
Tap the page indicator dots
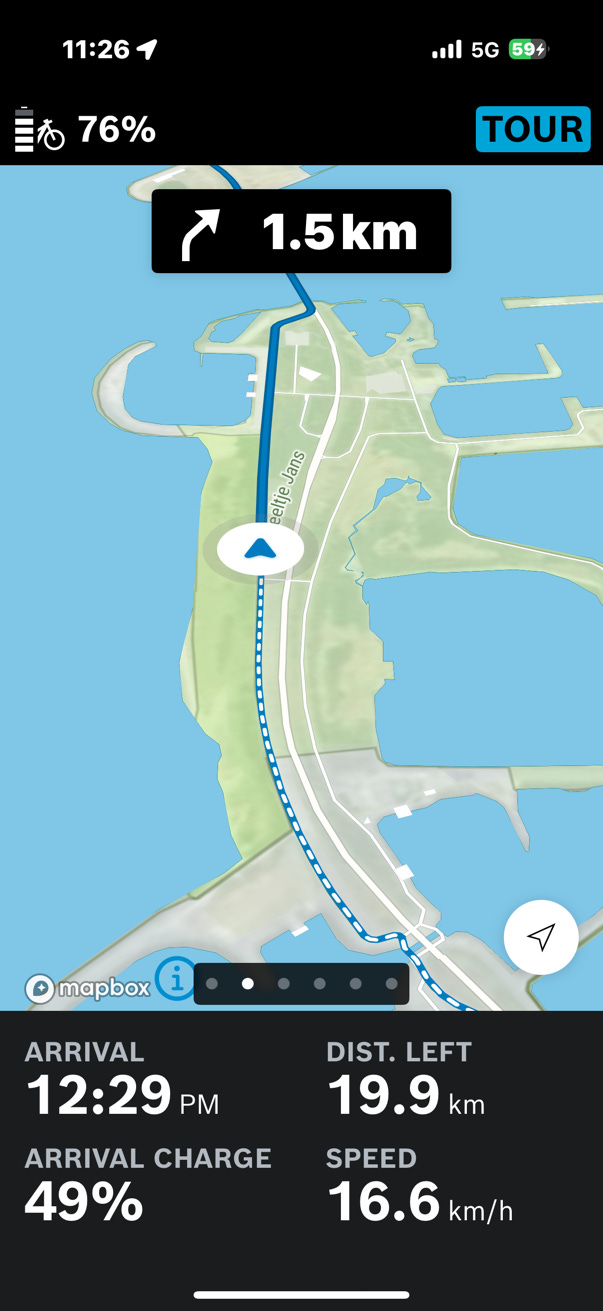[x=301, y=984]
